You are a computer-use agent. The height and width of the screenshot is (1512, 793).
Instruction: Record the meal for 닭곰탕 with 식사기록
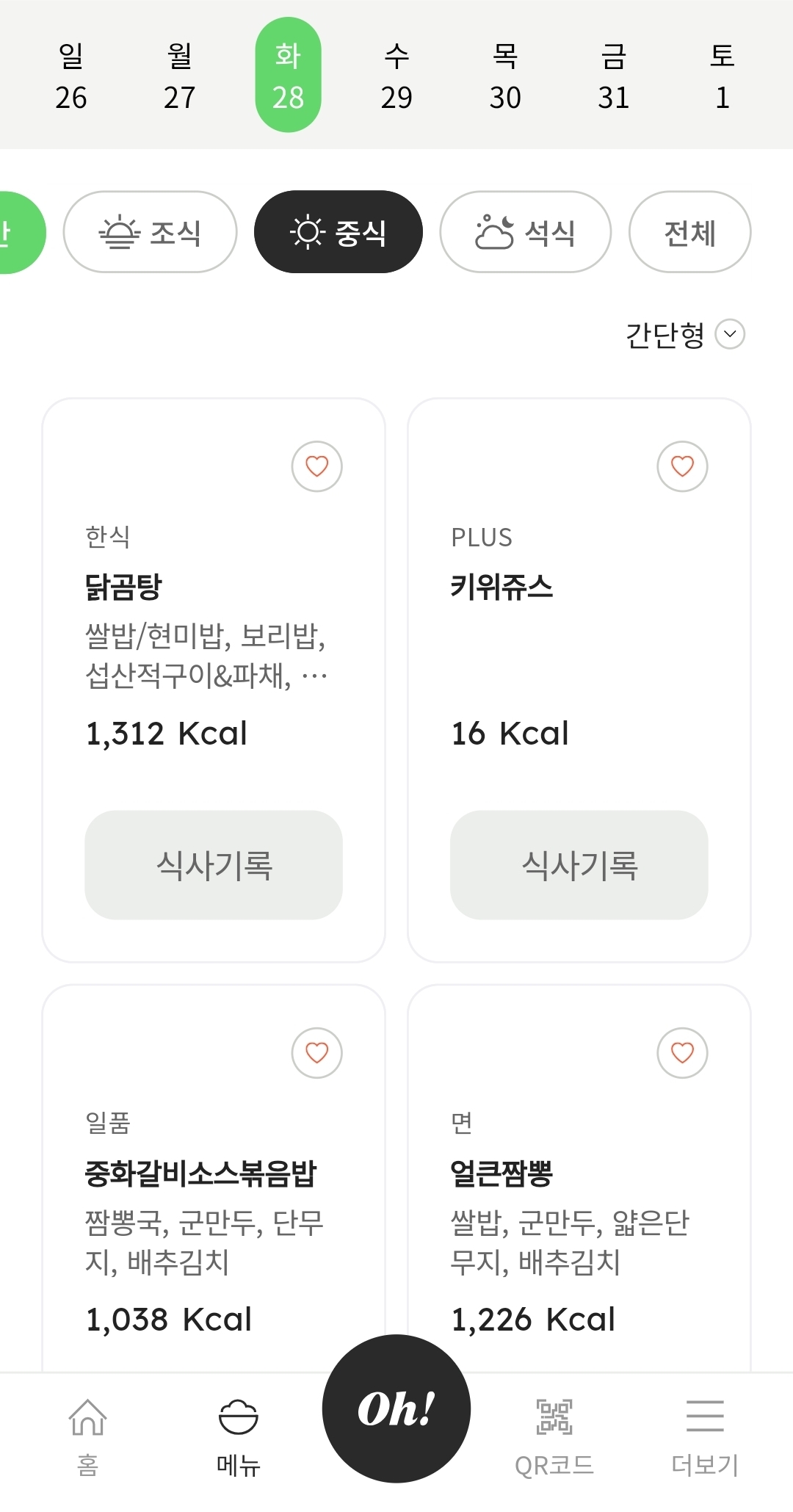(214, 865)
